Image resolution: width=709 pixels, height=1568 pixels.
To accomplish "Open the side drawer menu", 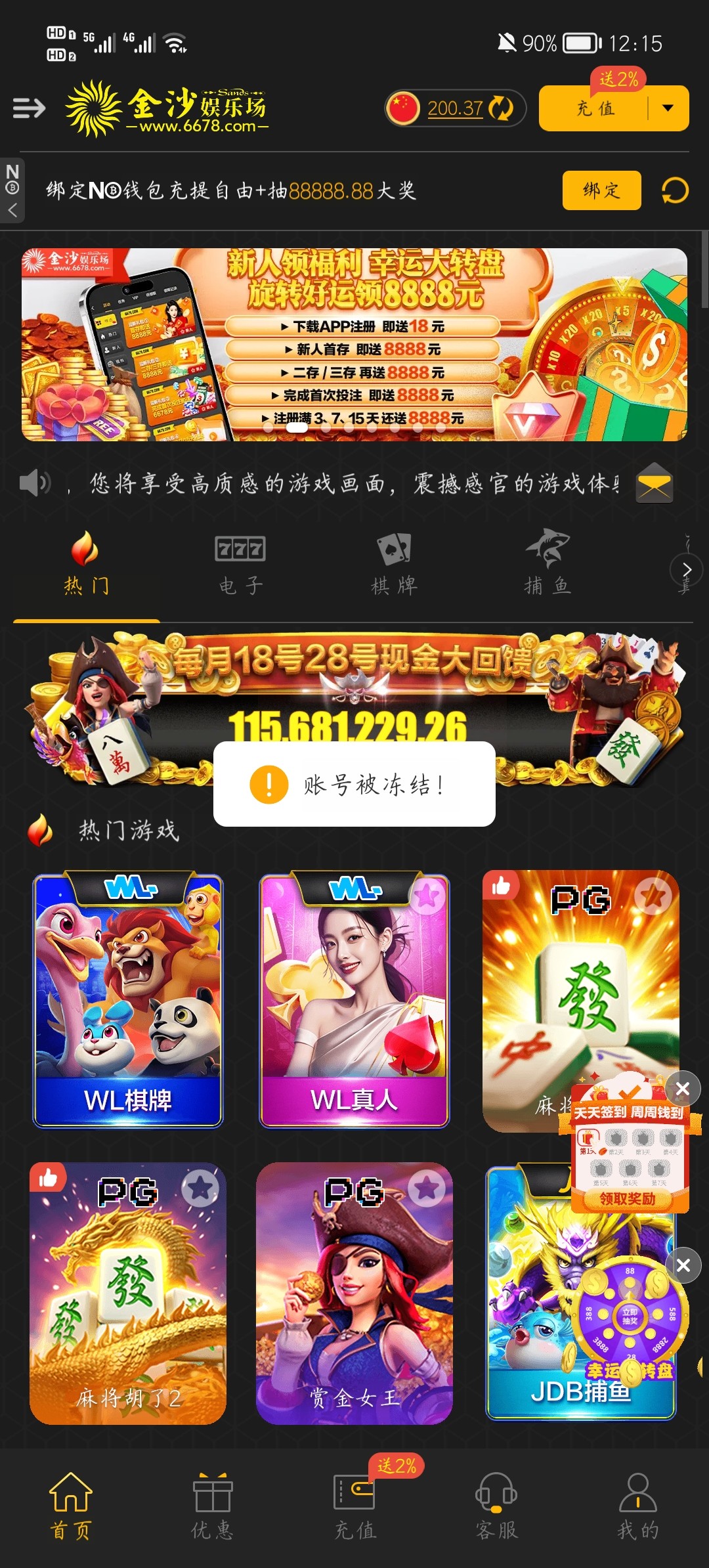I will tap(29, 108).
